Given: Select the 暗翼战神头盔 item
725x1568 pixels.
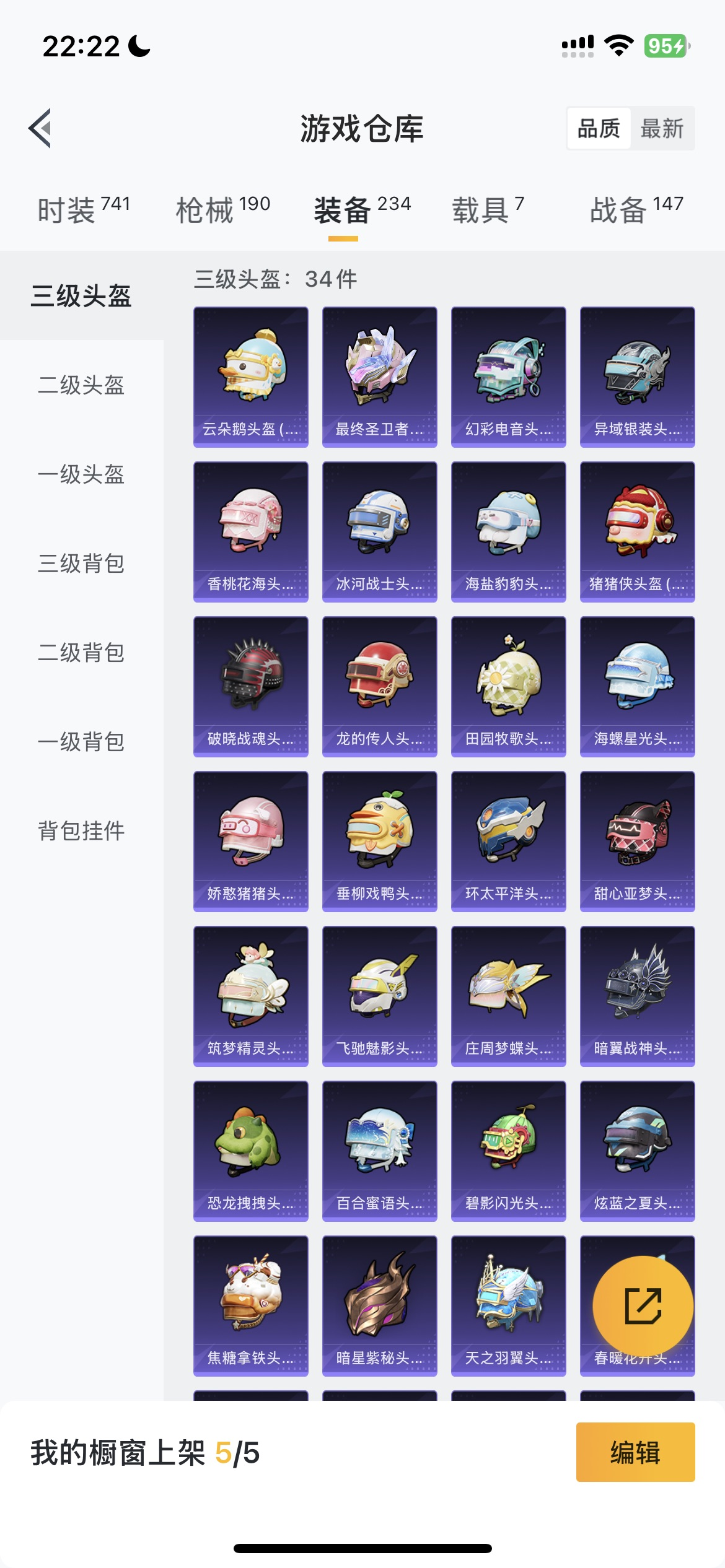Looking at the screenshot, I should [x=638, y=996].
